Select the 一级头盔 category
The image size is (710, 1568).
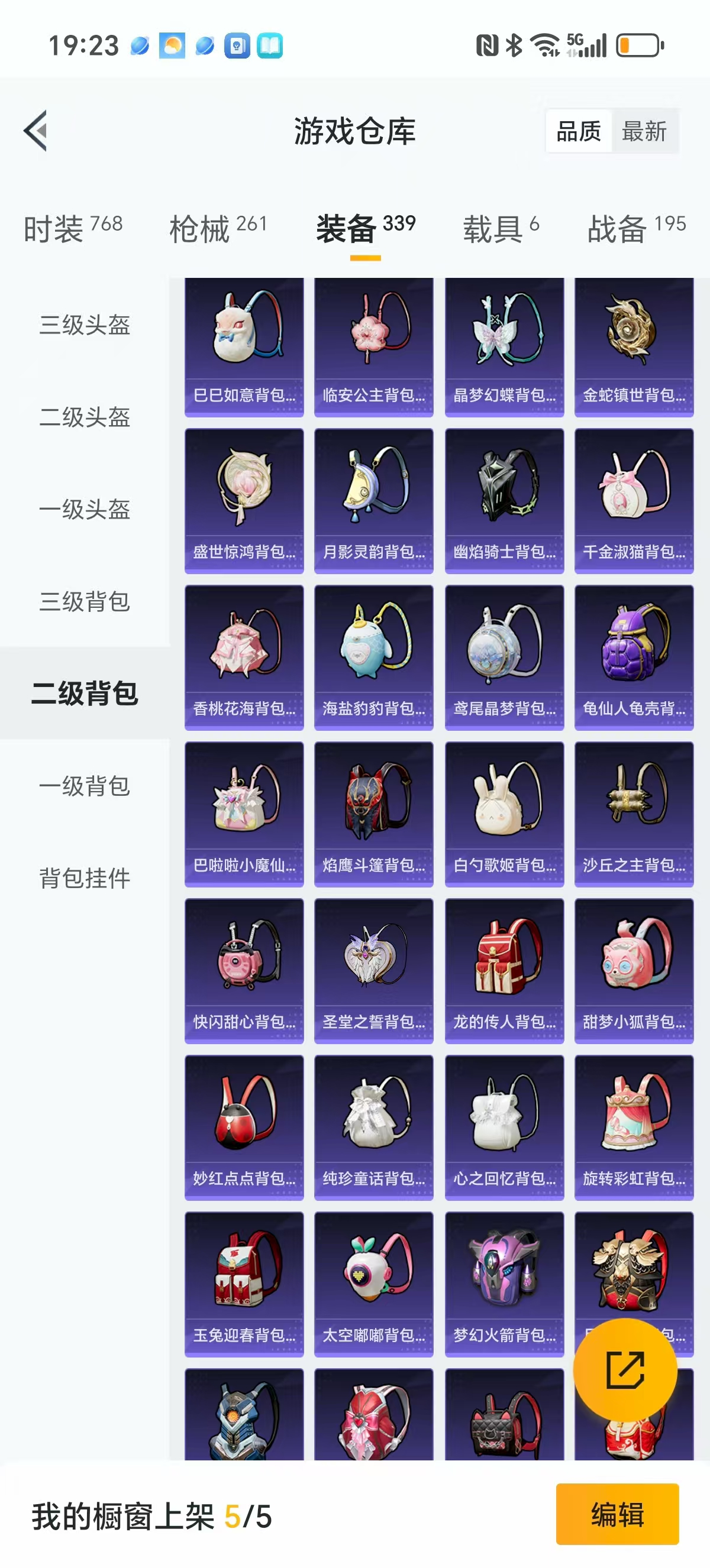click(85, 510)
